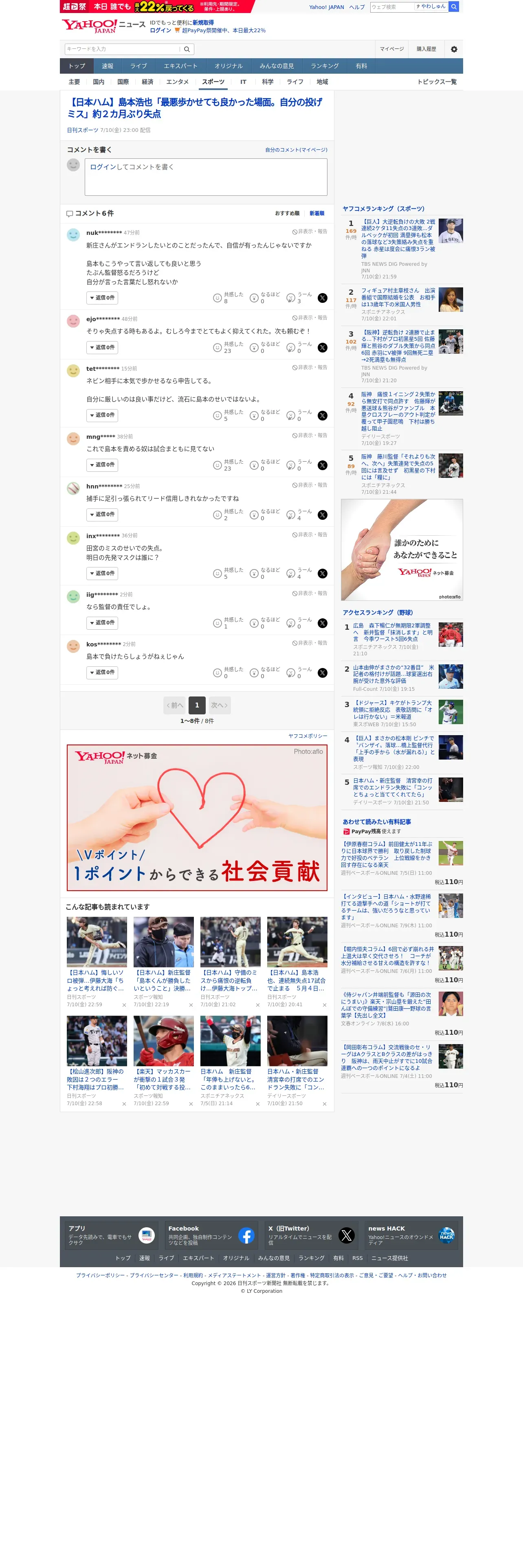Screen dimensions: 523x1568
Task: Open the 購入履歴 link
Action: click(426, 49)
